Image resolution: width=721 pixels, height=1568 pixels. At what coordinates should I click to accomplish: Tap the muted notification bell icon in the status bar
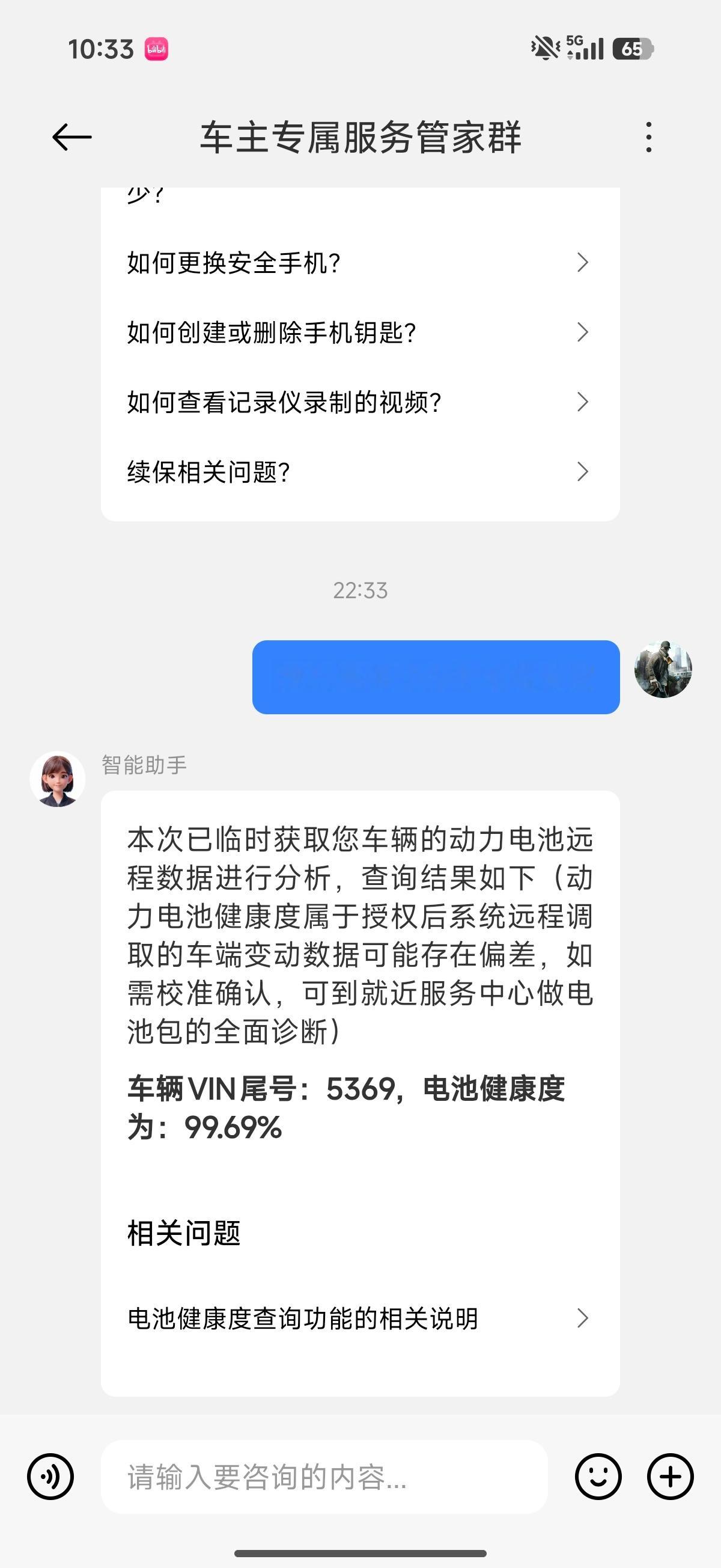(546, 47)
